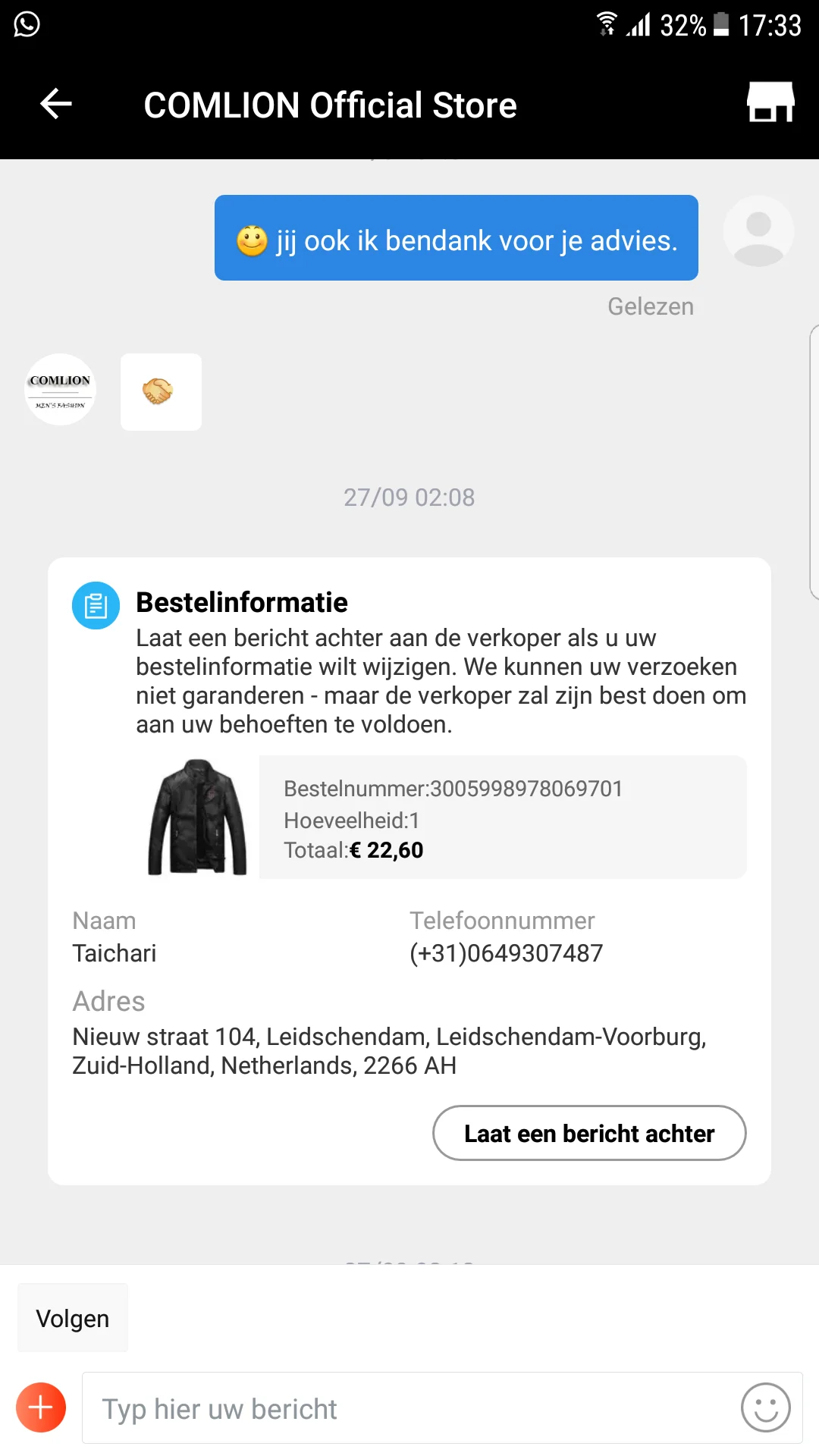Image resolution: width=819 pixels, height=1456 pixels.
Task: Follow the store with the Volgen button
Action: click(x=73, y=1318)
